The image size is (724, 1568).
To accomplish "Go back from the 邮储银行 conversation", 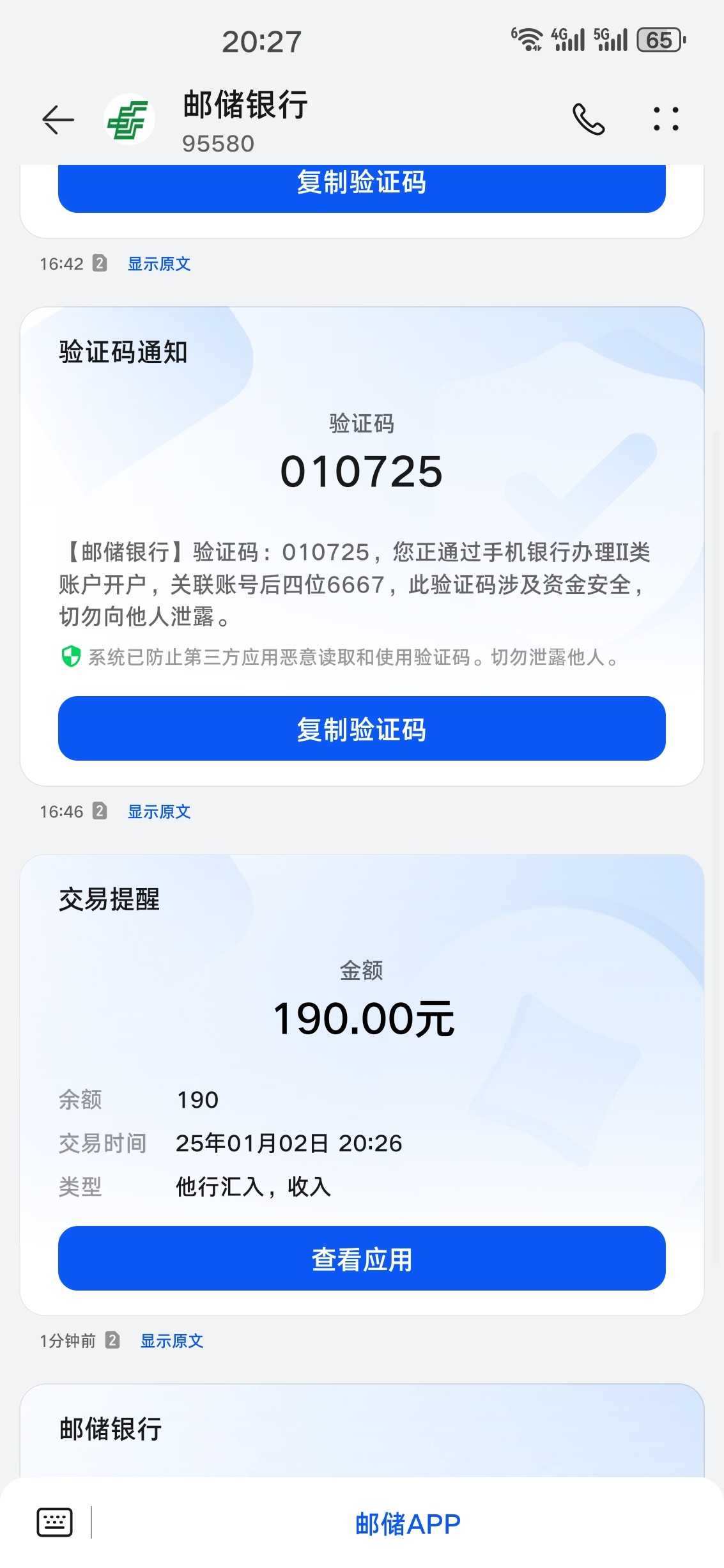I will 58,120.
